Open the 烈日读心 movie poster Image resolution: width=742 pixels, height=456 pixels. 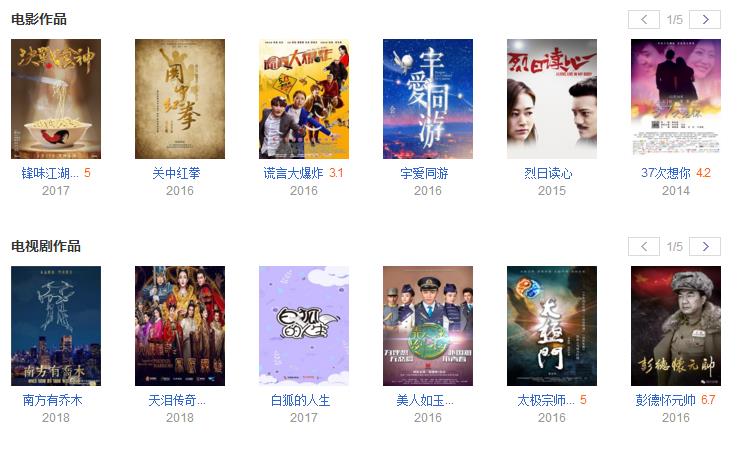(552, 99)
